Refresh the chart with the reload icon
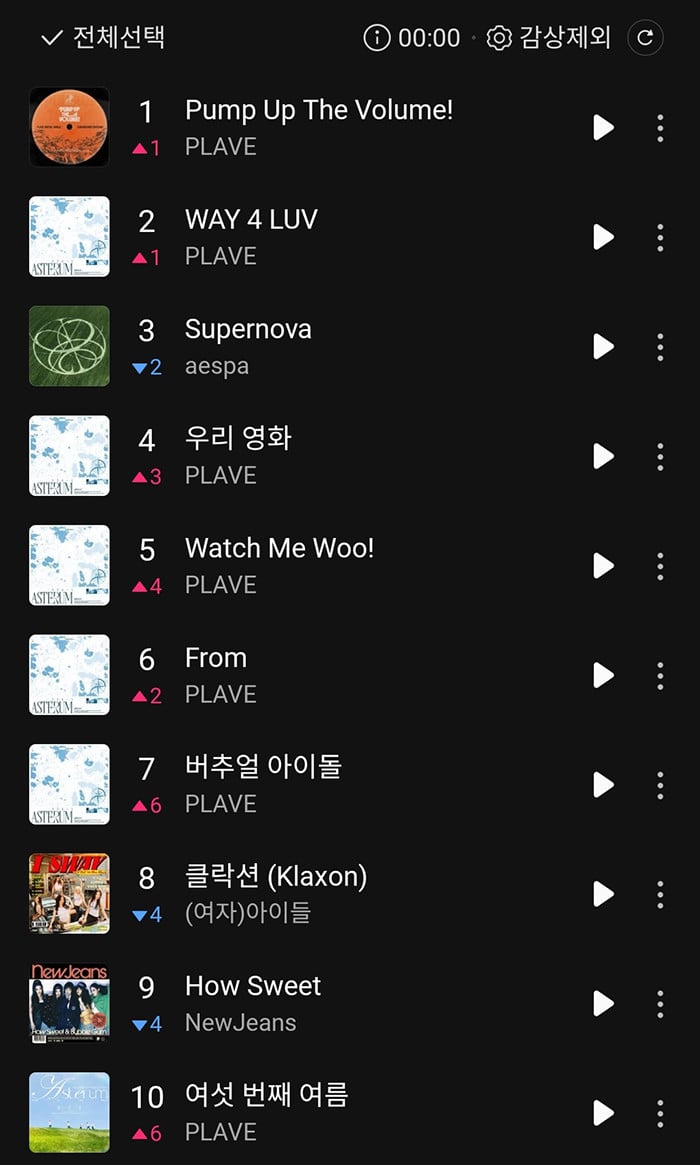 click(645, 37)
